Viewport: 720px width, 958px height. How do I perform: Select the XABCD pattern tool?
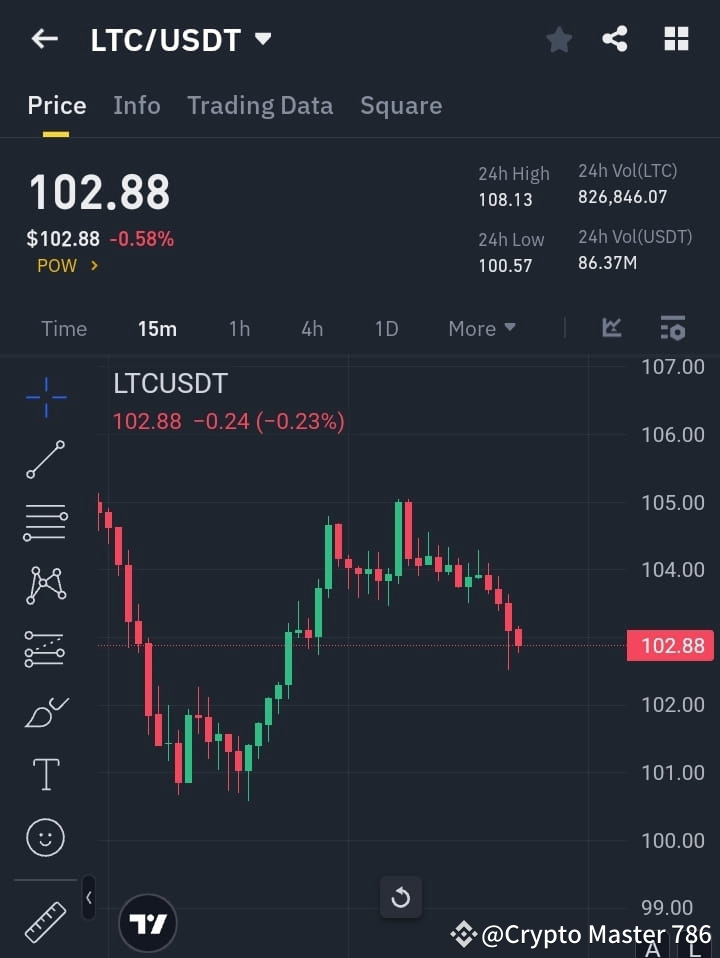45,586
